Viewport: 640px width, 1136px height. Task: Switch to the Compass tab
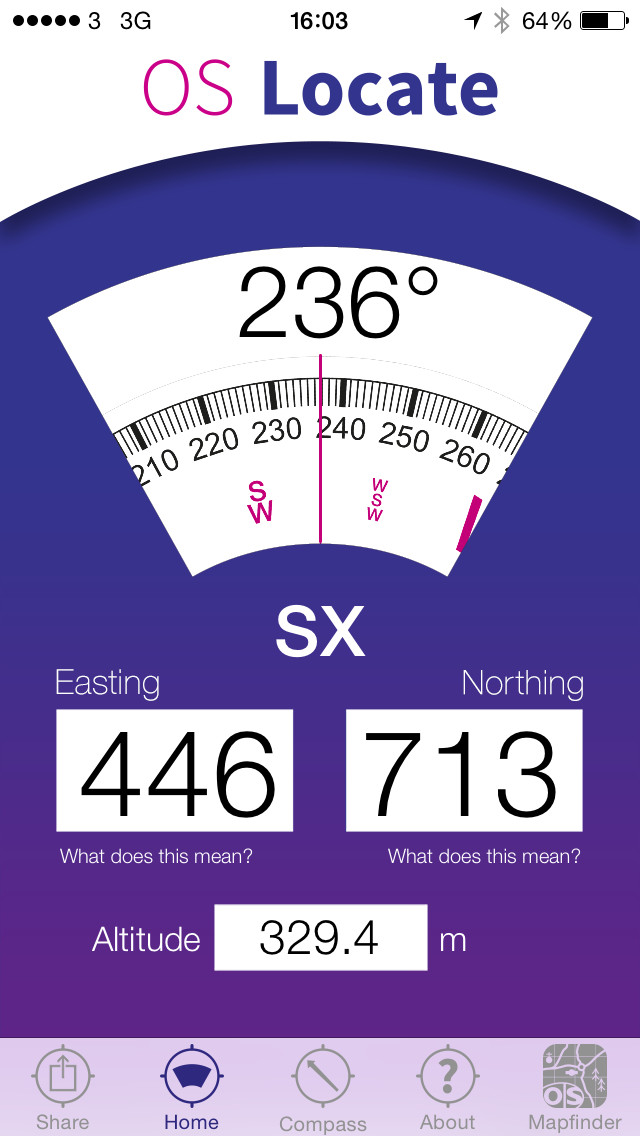coord(322,1087)
